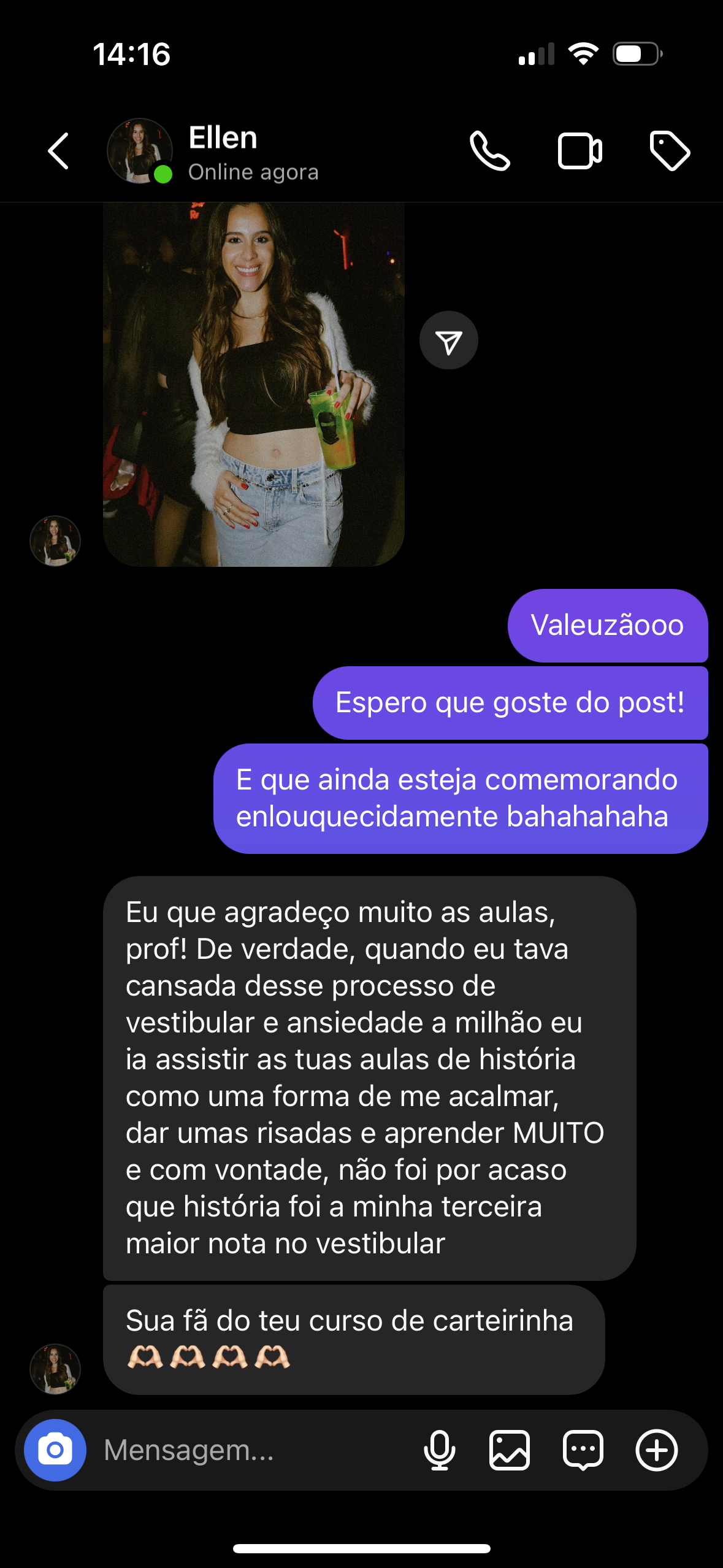Start a voice call with Ellen

(489, 151)
